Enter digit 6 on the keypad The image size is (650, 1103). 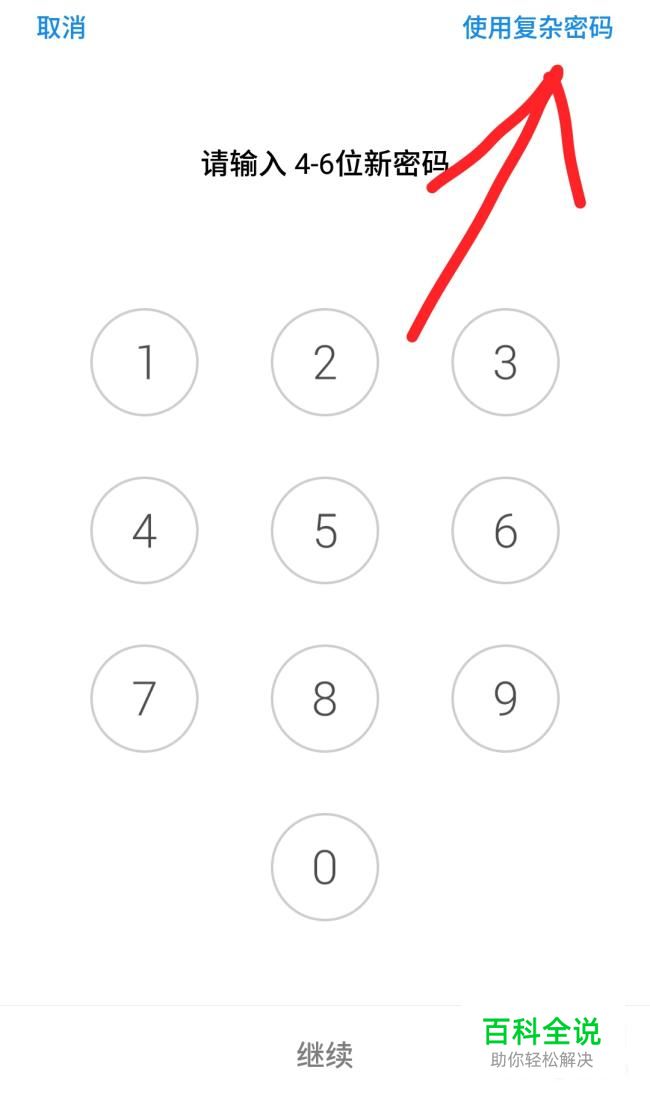tap(505, 530)
